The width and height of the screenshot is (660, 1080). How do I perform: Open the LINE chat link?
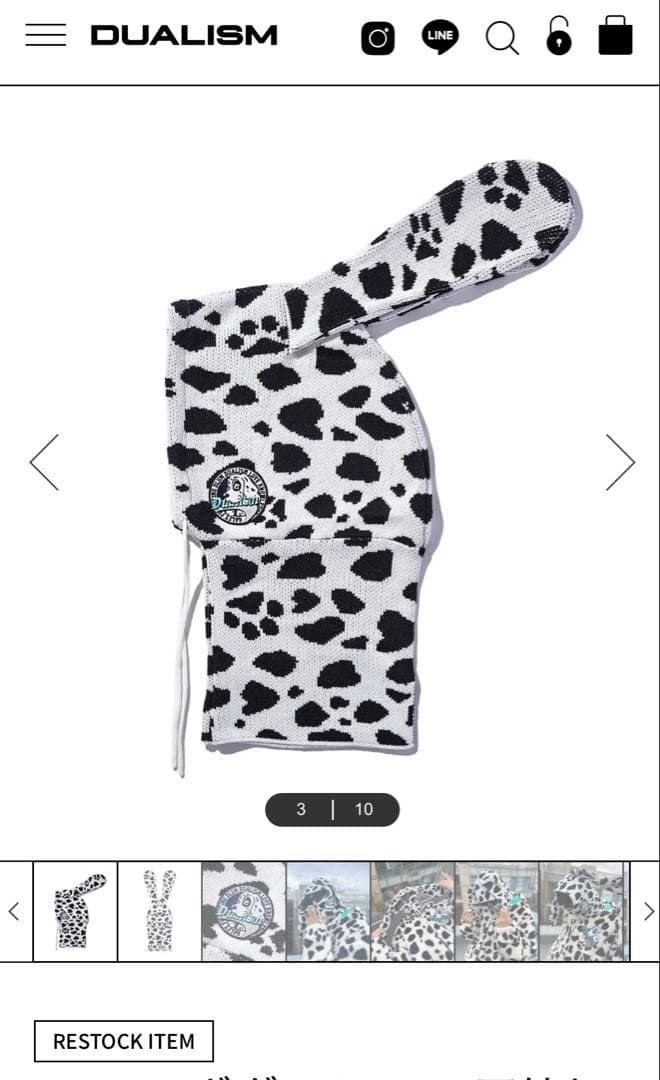[439, 38]
